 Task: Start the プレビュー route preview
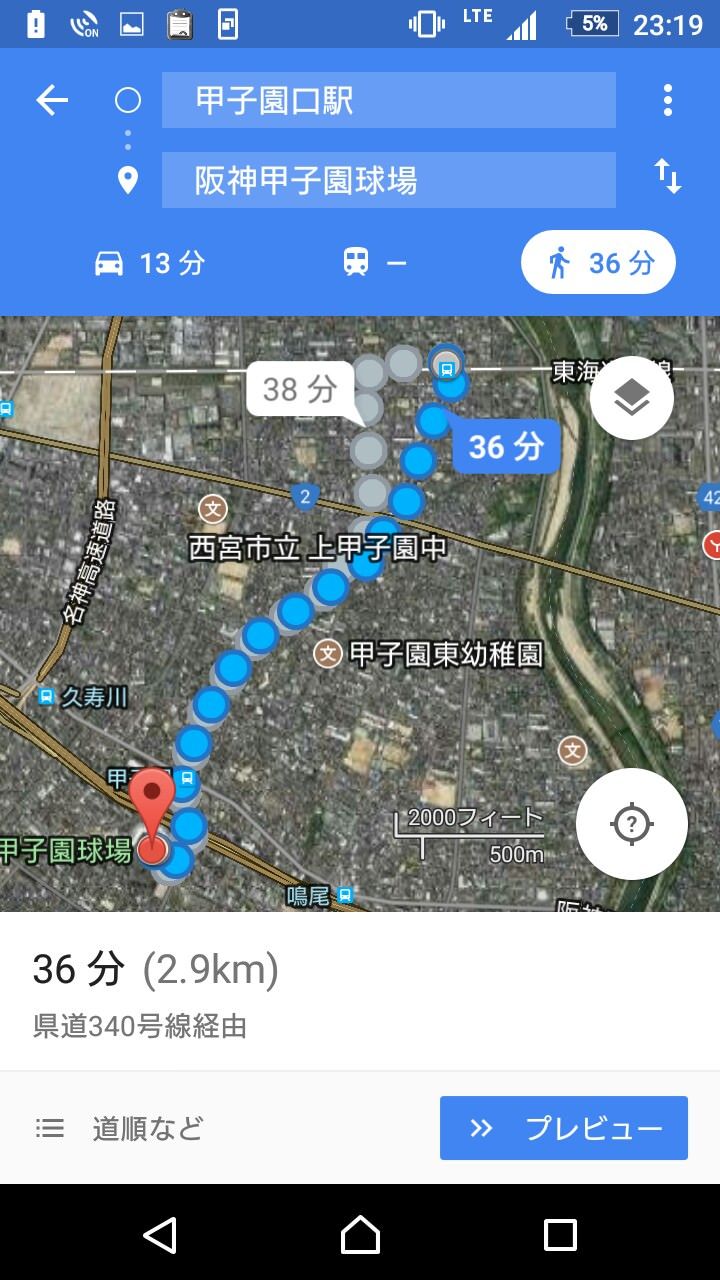[x=563, y=1128]
